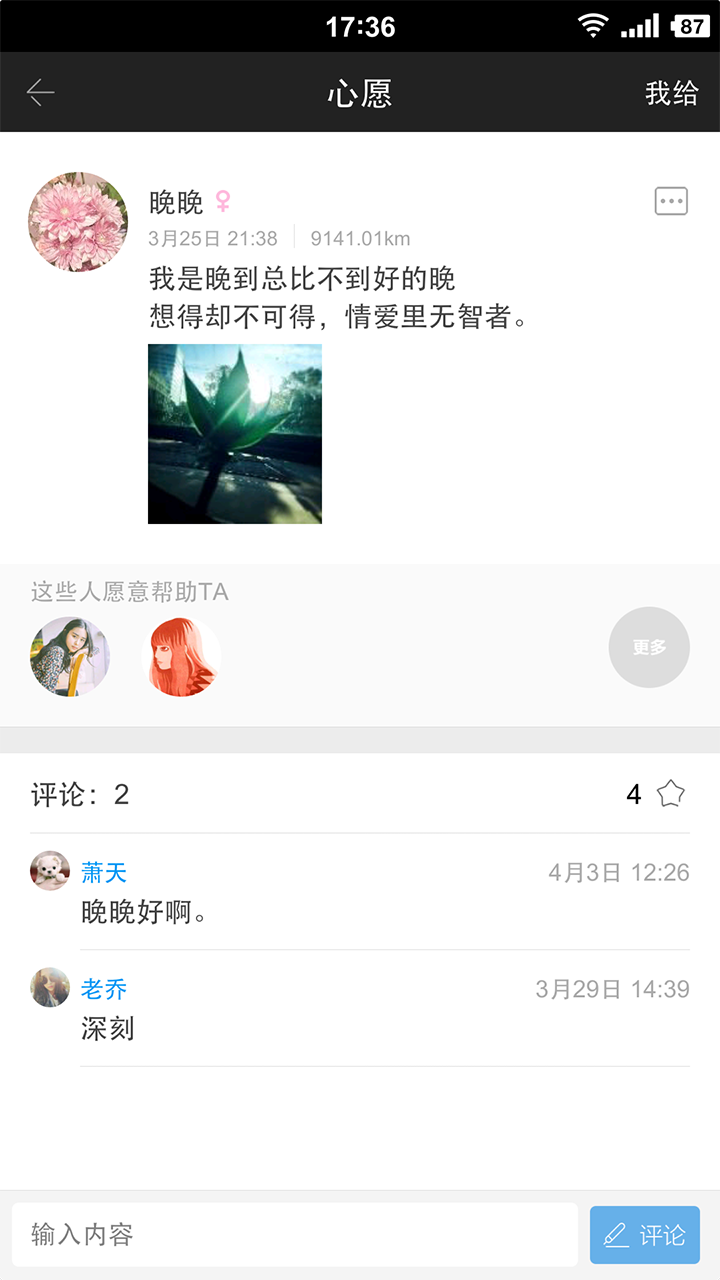
Task: Open 萧天's profile name link
Action: (104, 873)
